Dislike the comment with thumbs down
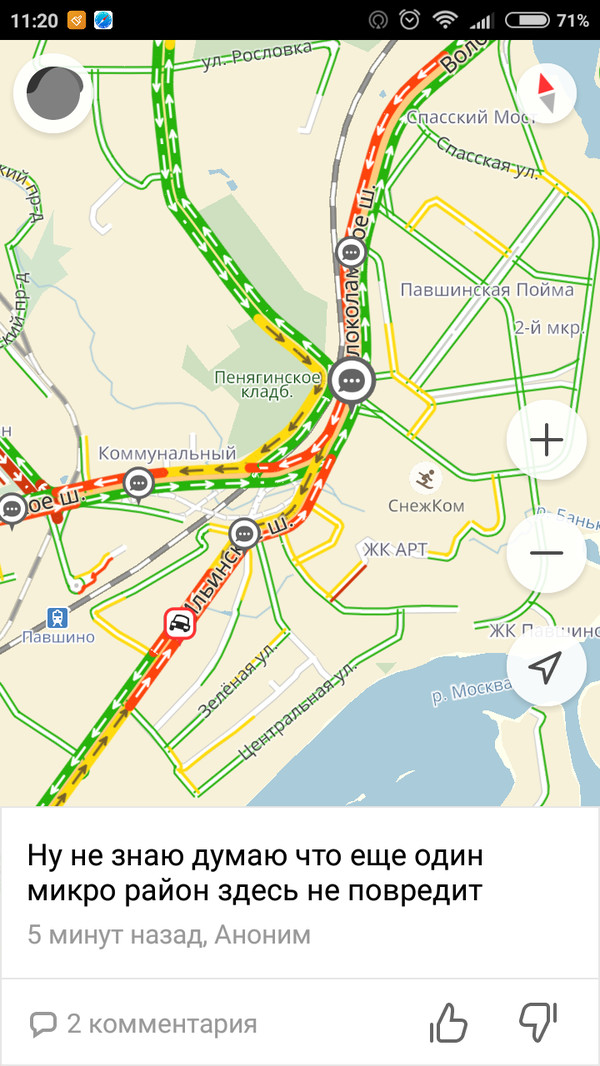Viewport: 600px width, 1066px height. (537, 1022)
